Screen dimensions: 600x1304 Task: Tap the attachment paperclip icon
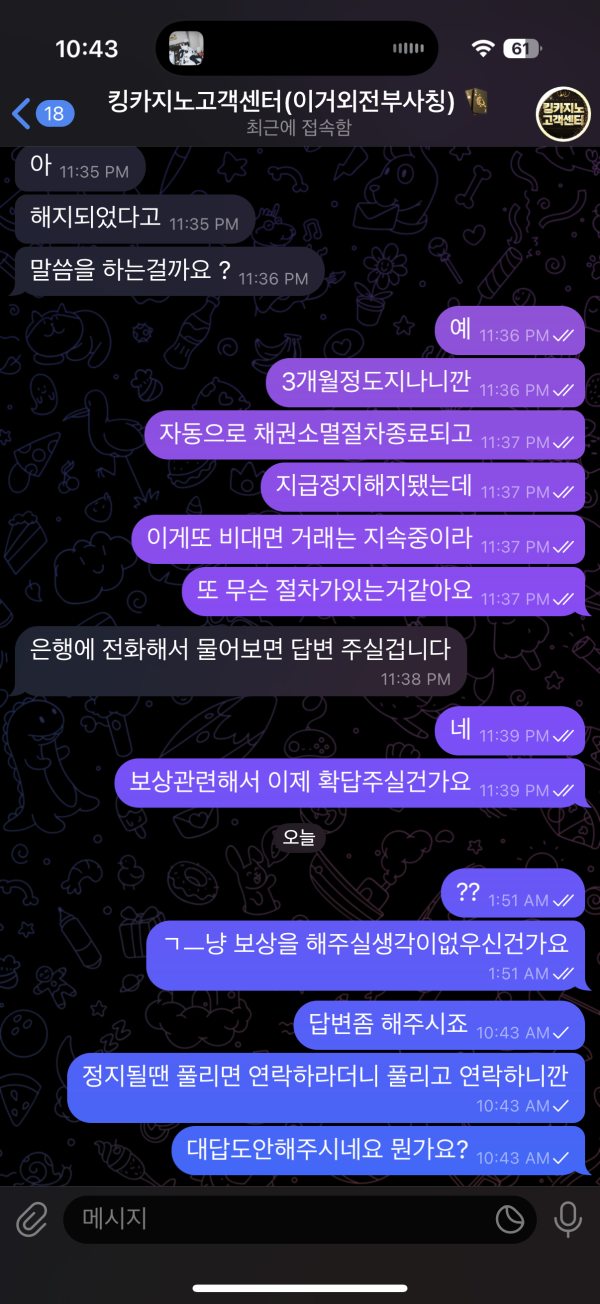[x=32, y=1218]
